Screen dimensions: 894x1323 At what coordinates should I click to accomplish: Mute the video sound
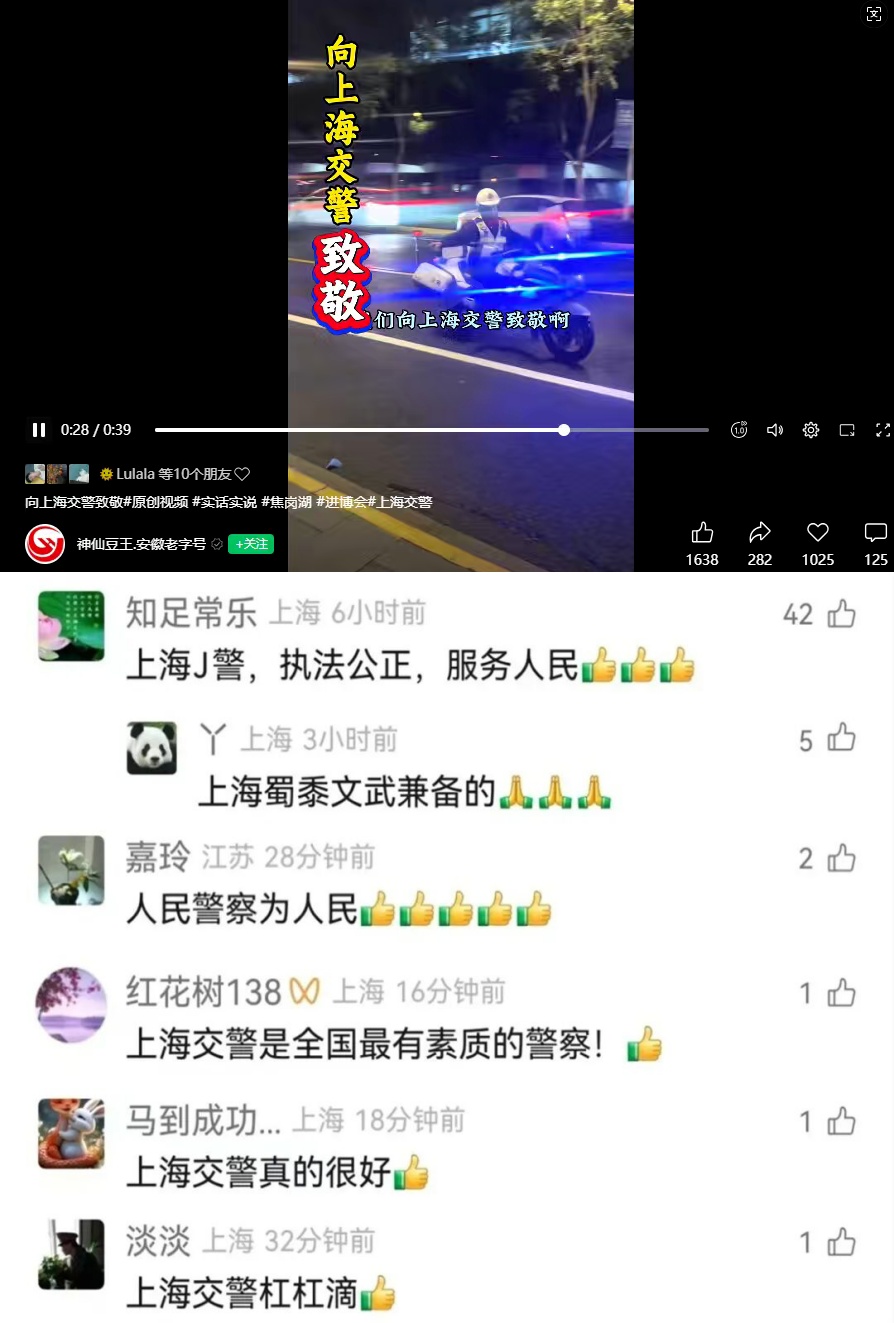click(x=775, y=430)
